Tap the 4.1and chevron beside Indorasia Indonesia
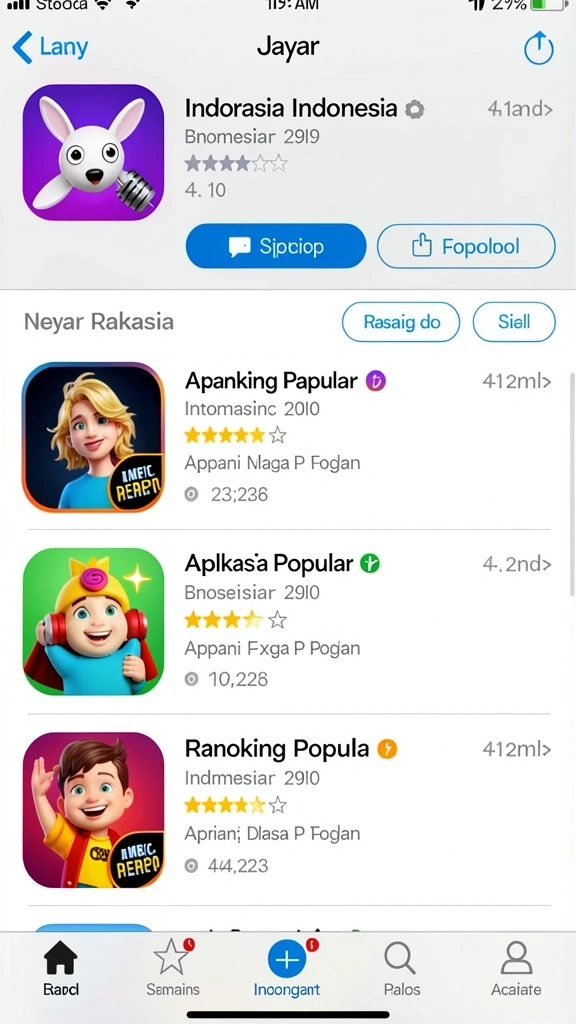This screenshot has width=576, height=1024. coord(520,109)
